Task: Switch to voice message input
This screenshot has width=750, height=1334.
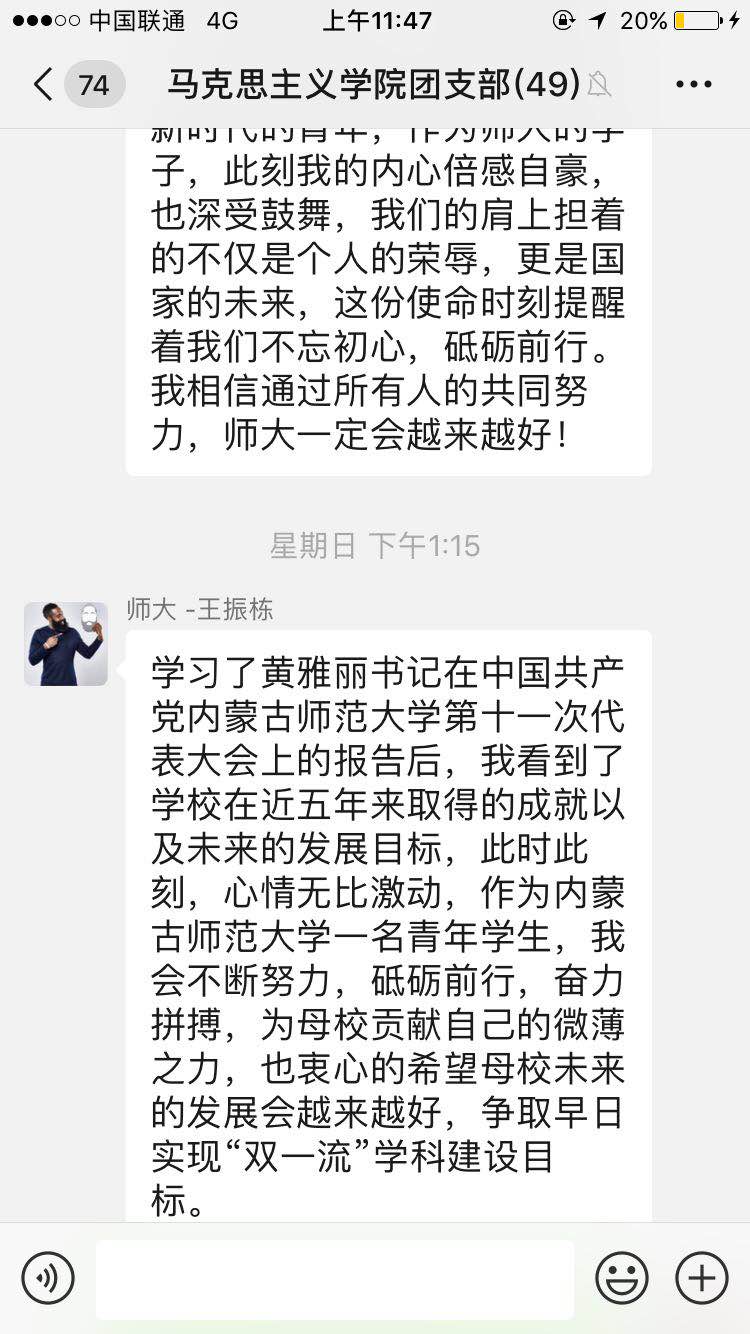Action: [48, 1278]
